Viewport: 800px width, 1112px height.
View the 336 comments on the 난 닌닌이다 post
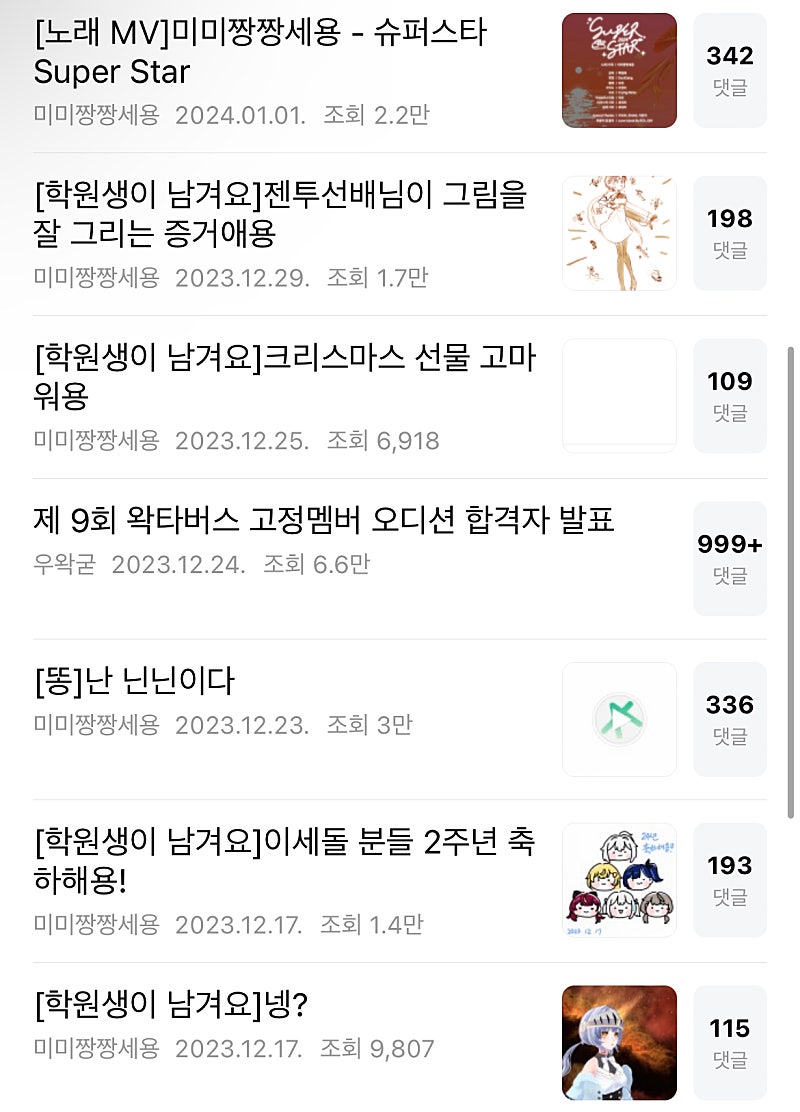click(x=729, y=719)
